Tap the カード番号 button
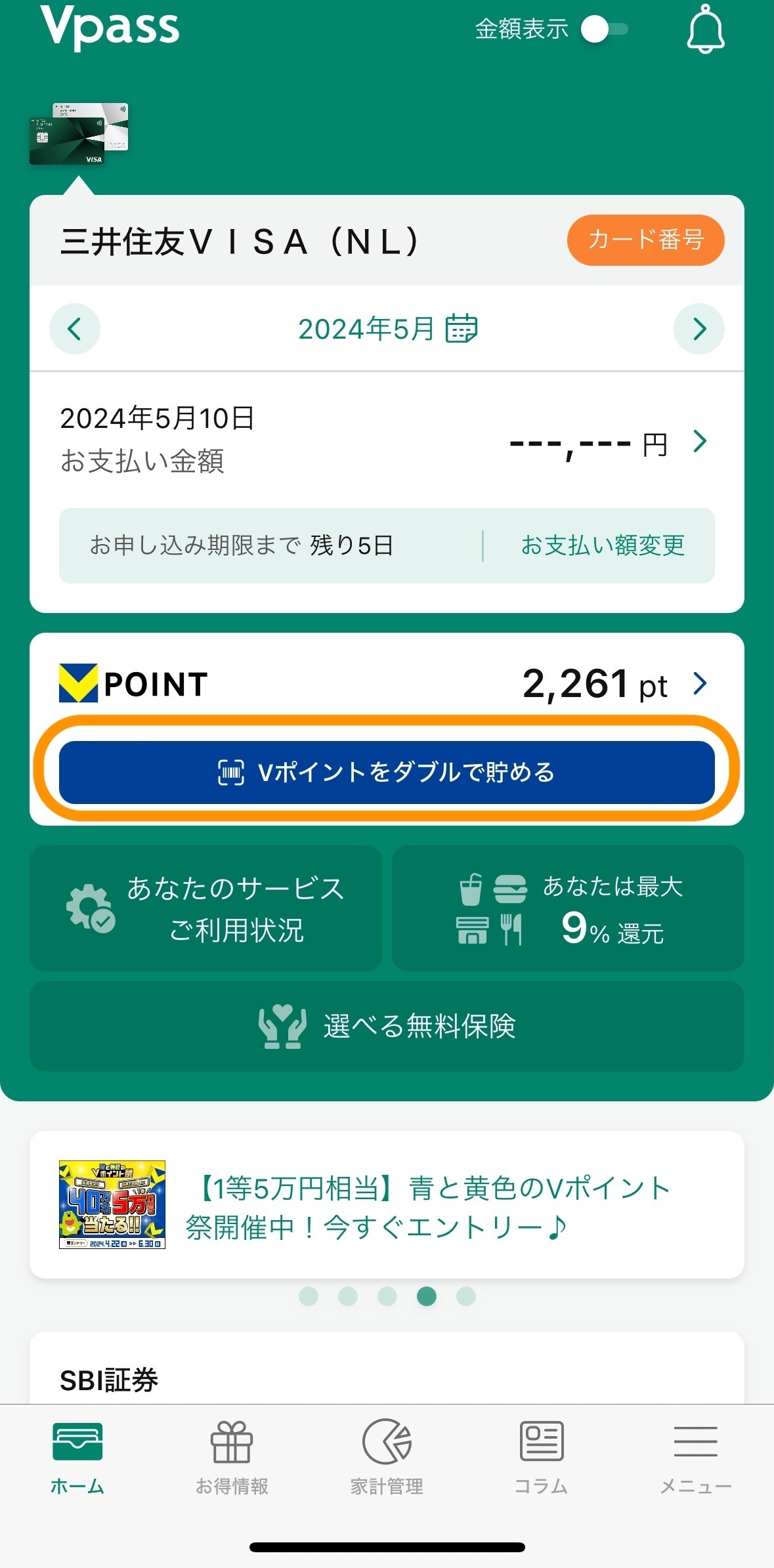774x1568 pixels. [645, 240]
